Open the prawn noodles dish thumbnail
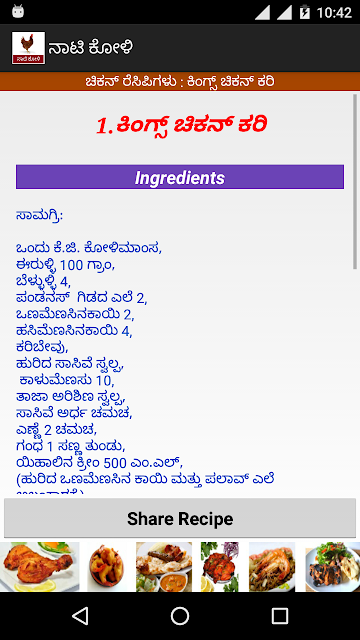Image resolution: width=360 pixels, height=640 pixels. point(272,567)
